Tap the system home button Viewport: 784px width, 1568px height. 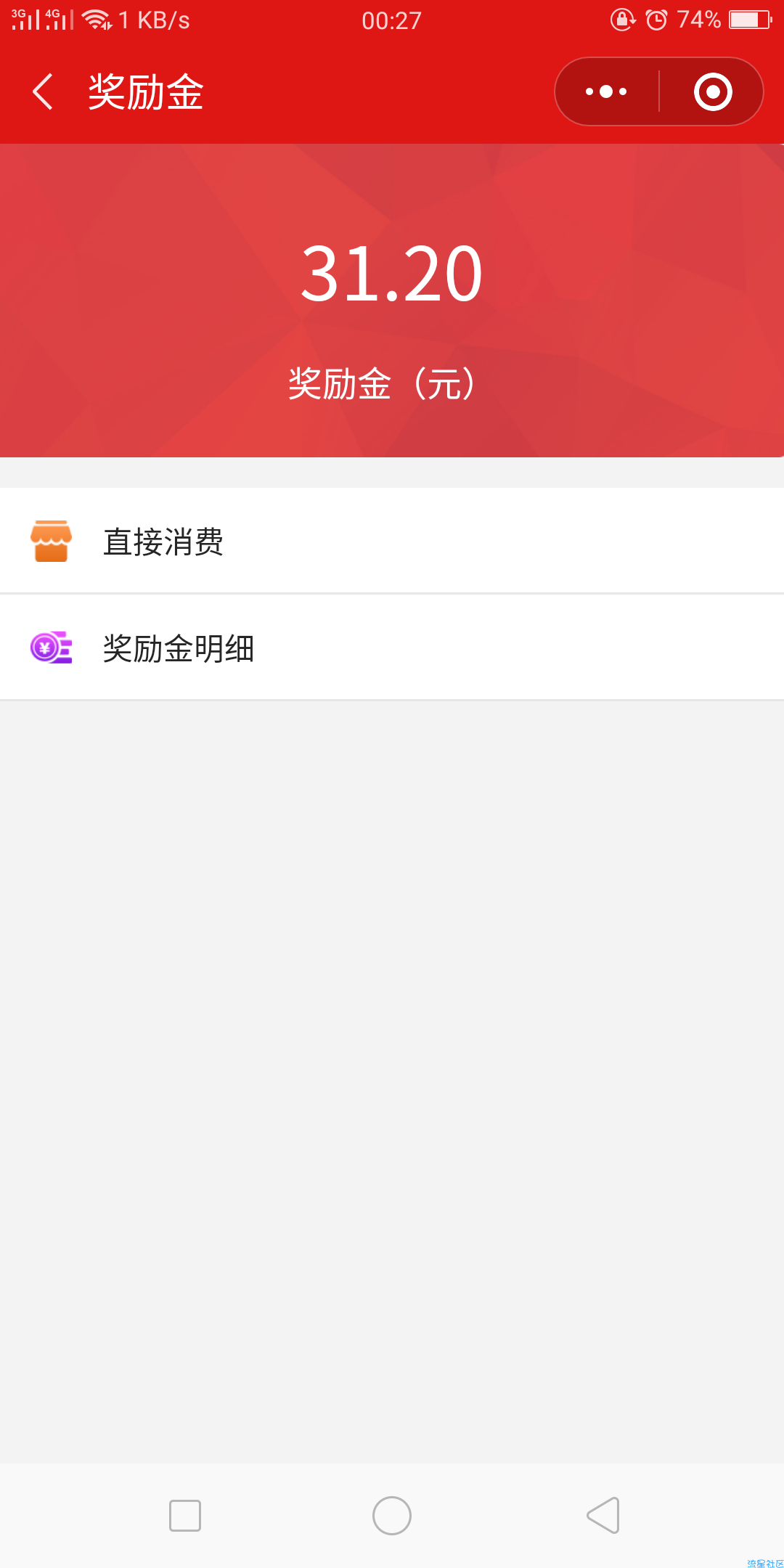click(x=392, y=1516)
